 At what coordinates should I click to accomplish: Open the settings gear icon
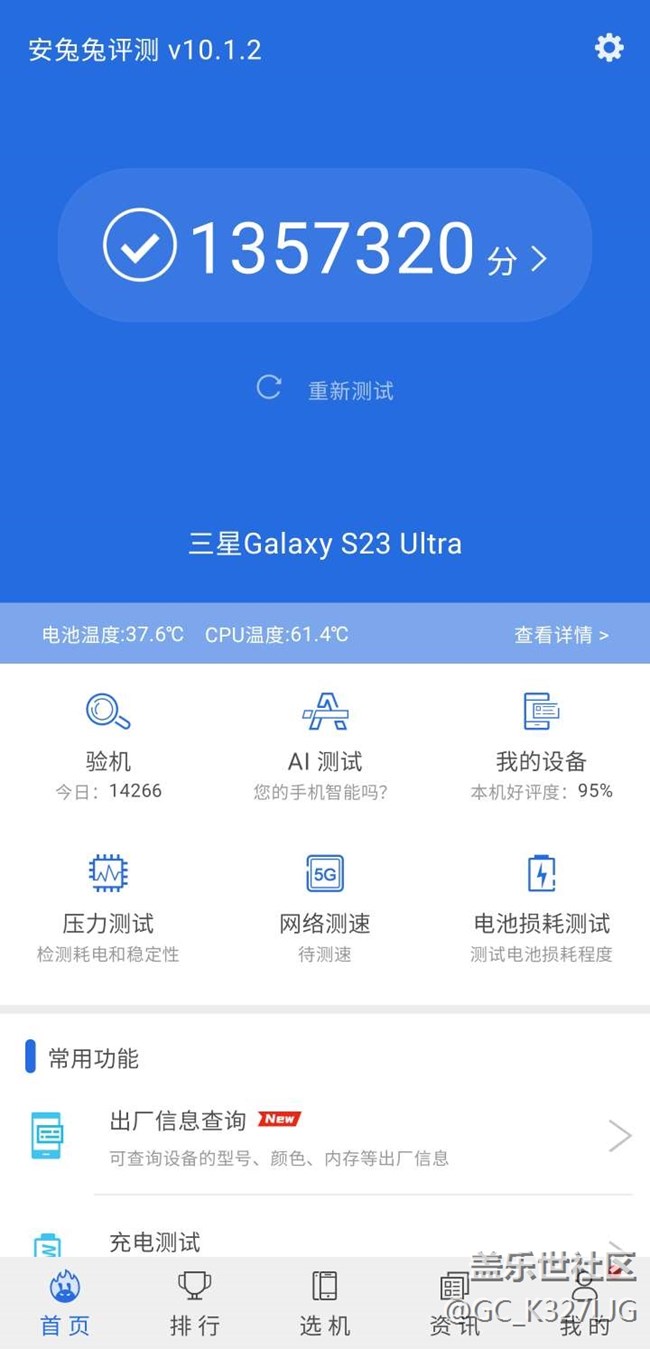pyautogui.click(x=609, y=47)
